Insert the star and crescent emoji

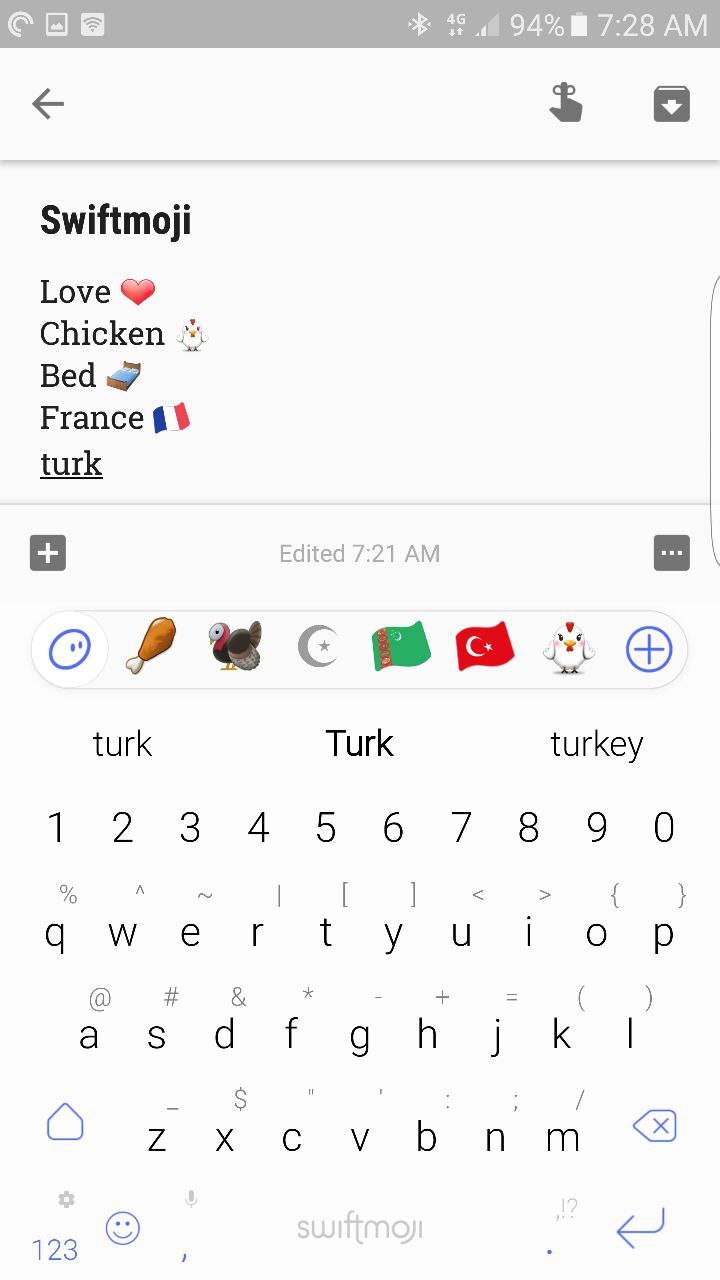tap(318, 648)
